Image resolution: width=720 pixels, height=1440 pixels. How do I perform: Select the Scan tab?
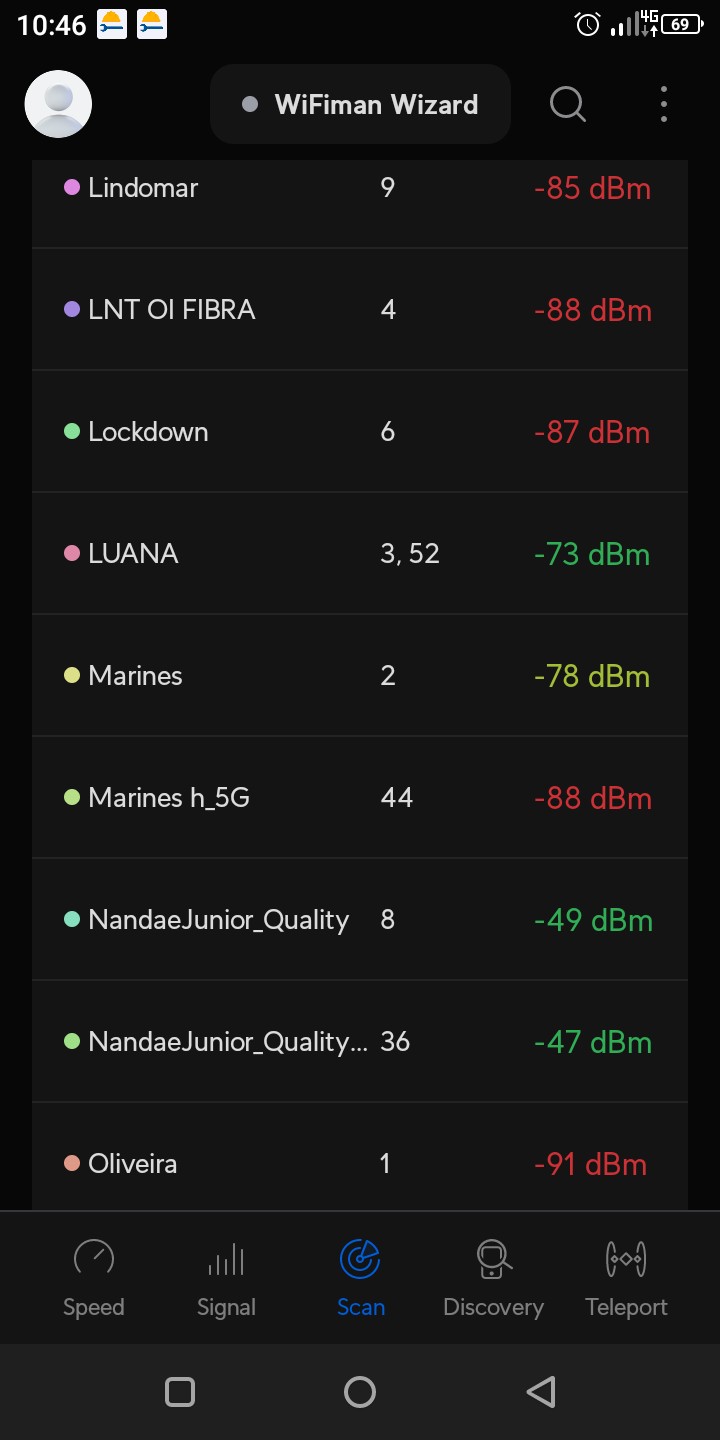(360, 1277)
